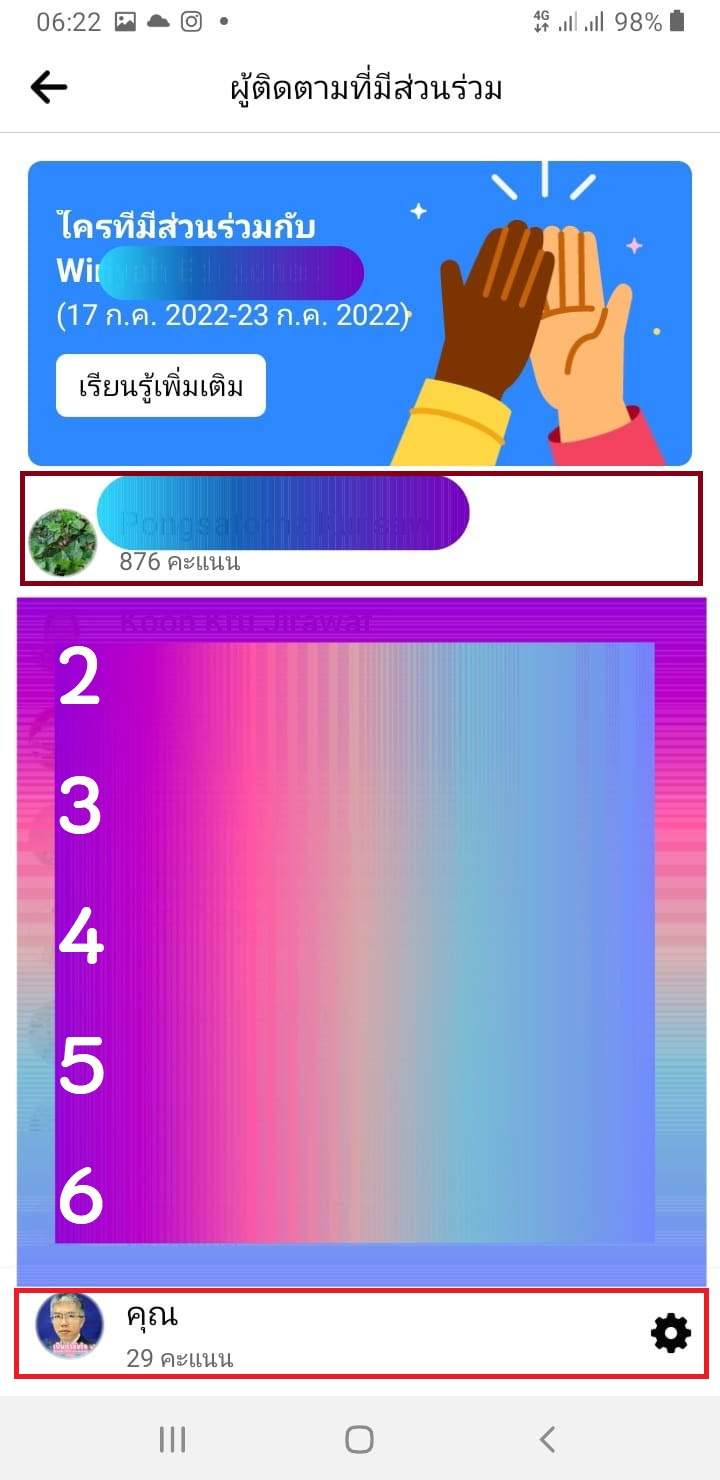Open settings gear next to คุณ
Viewport: 720px width, 1480px height.
[x=670, y=1333]
